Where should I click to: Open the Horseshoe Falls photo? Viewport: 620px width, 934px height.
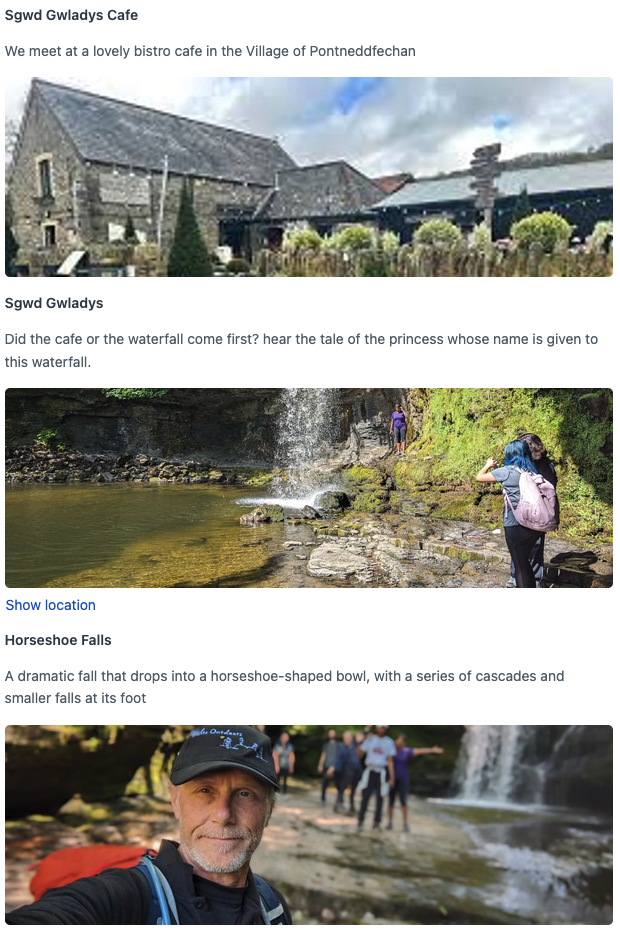point(309,824)
